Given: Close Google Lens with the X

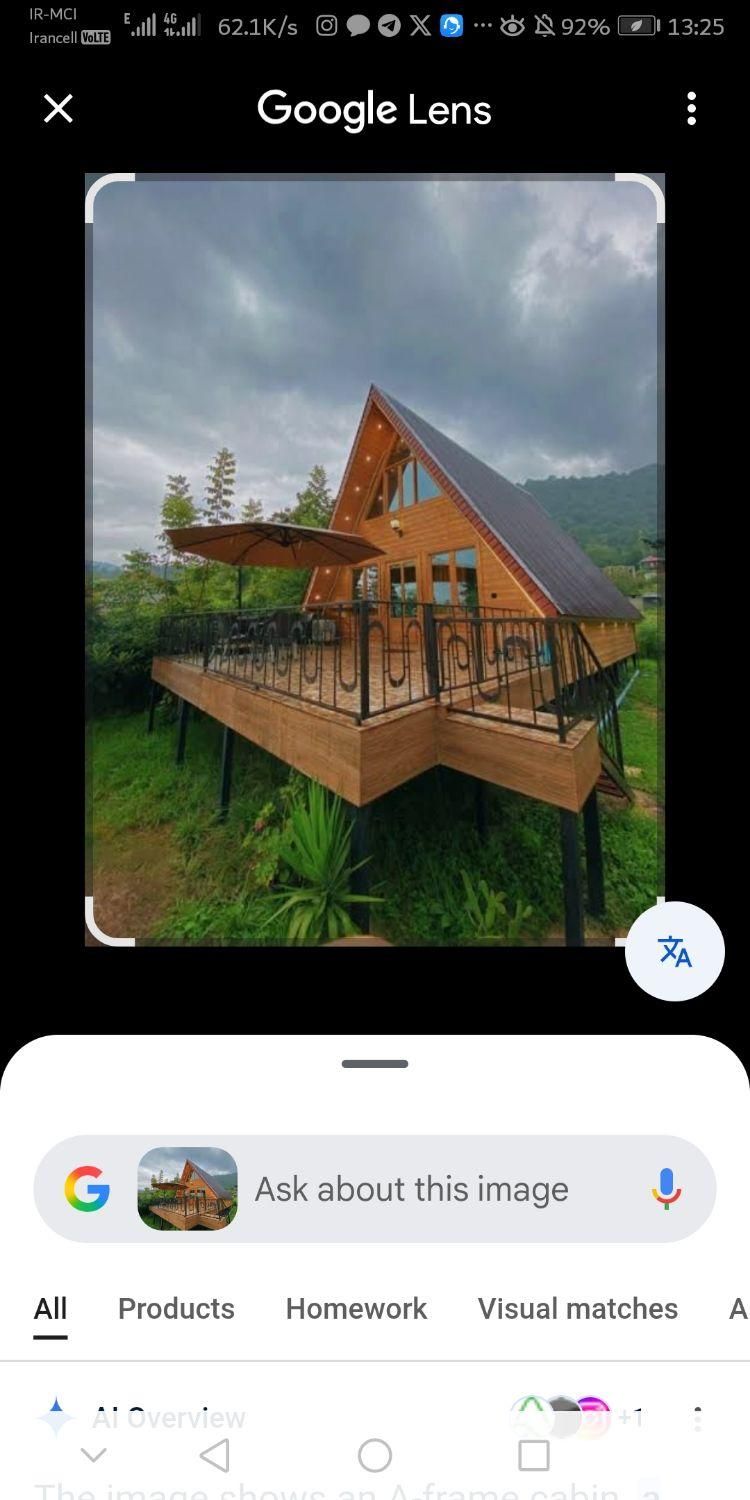Looking at the screenshot, I should pos(59,109).
